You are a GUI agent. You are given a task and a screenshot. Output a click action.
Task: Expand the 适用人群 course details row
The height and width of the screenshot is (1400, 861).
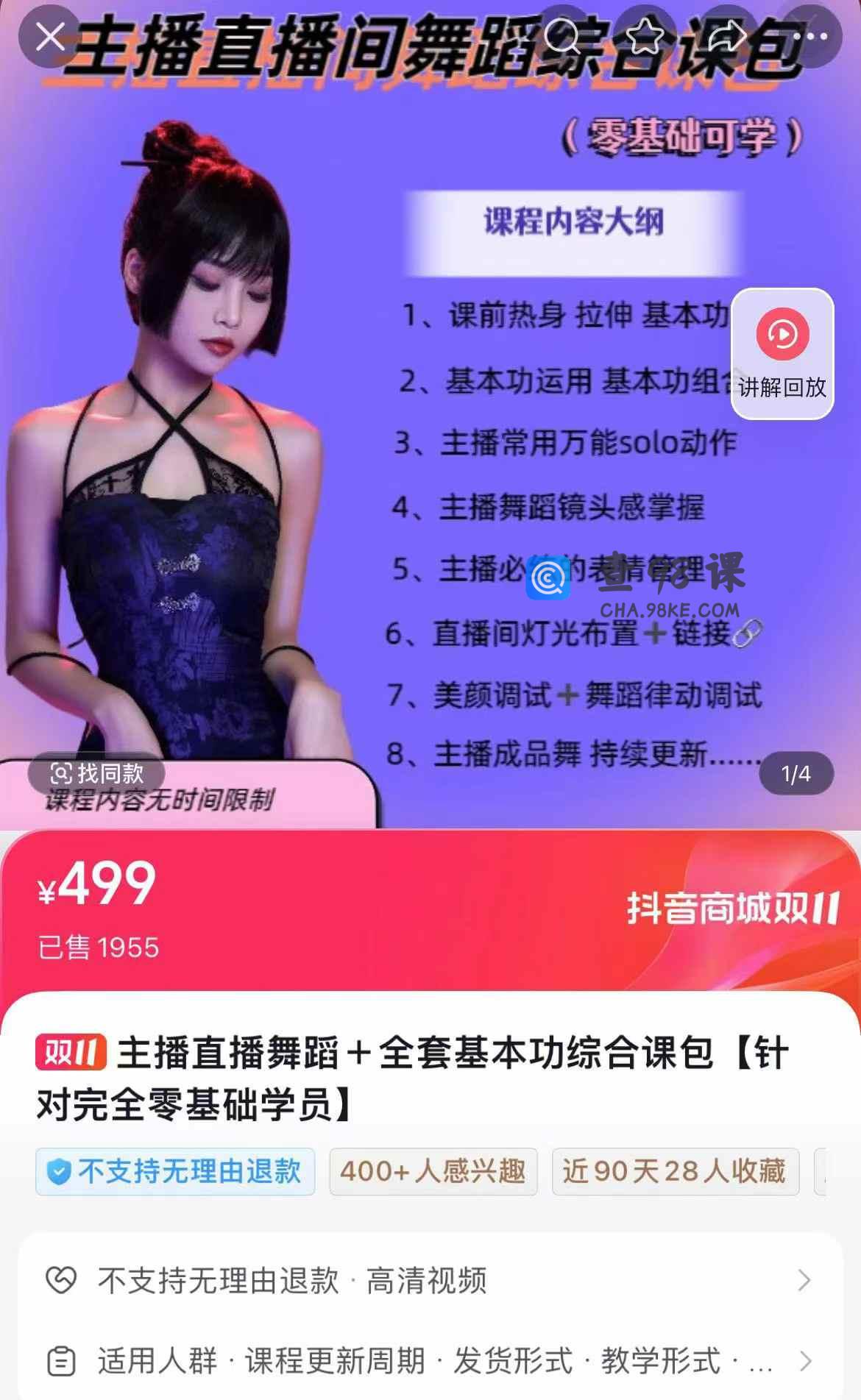coord(430,1362)
